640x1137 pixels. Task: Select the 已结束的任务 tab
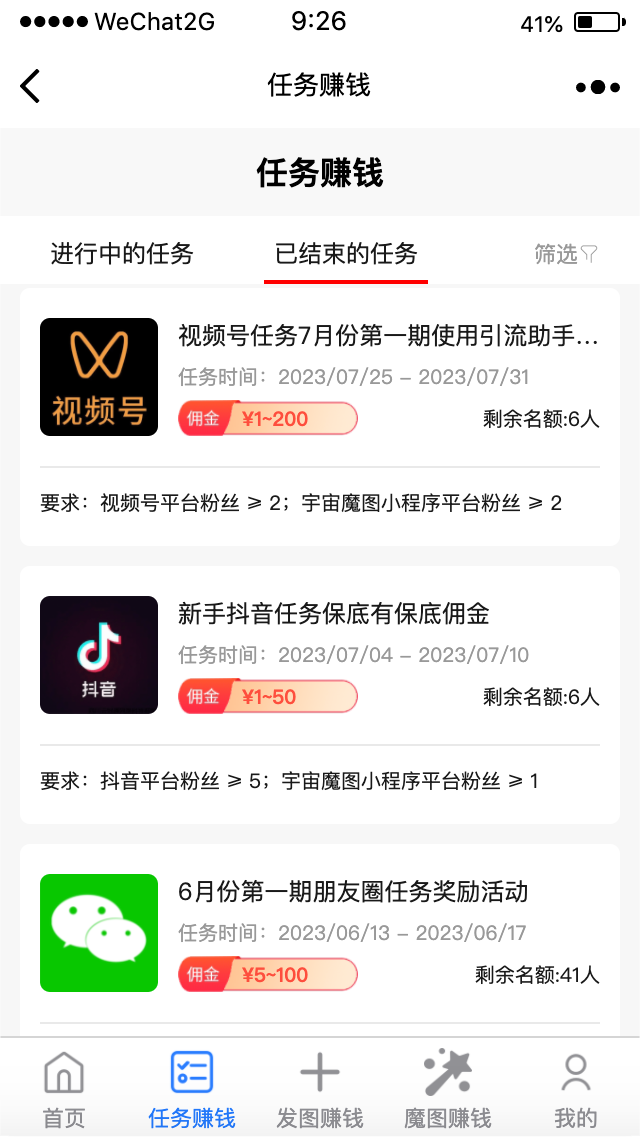(x=346, y=254)
